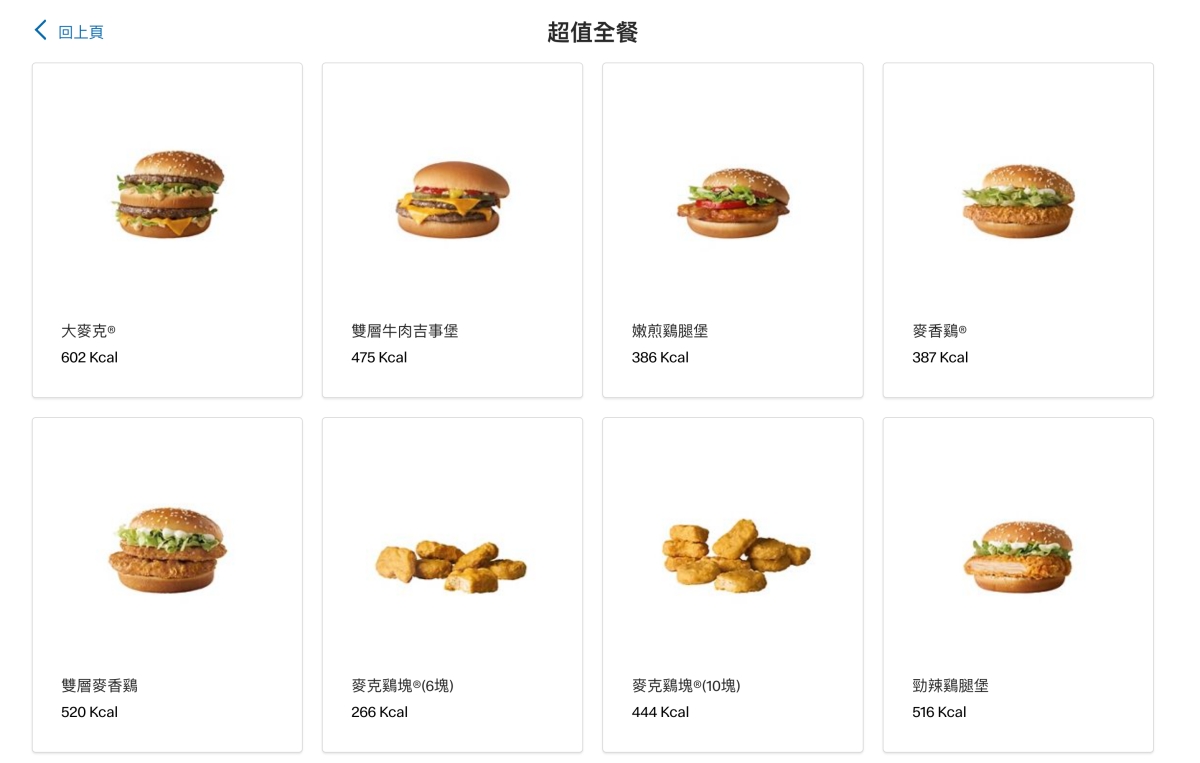Select the 雙層麥香鷄 meal card
This screenshot has width=1200, height=763.
point(167,584)
